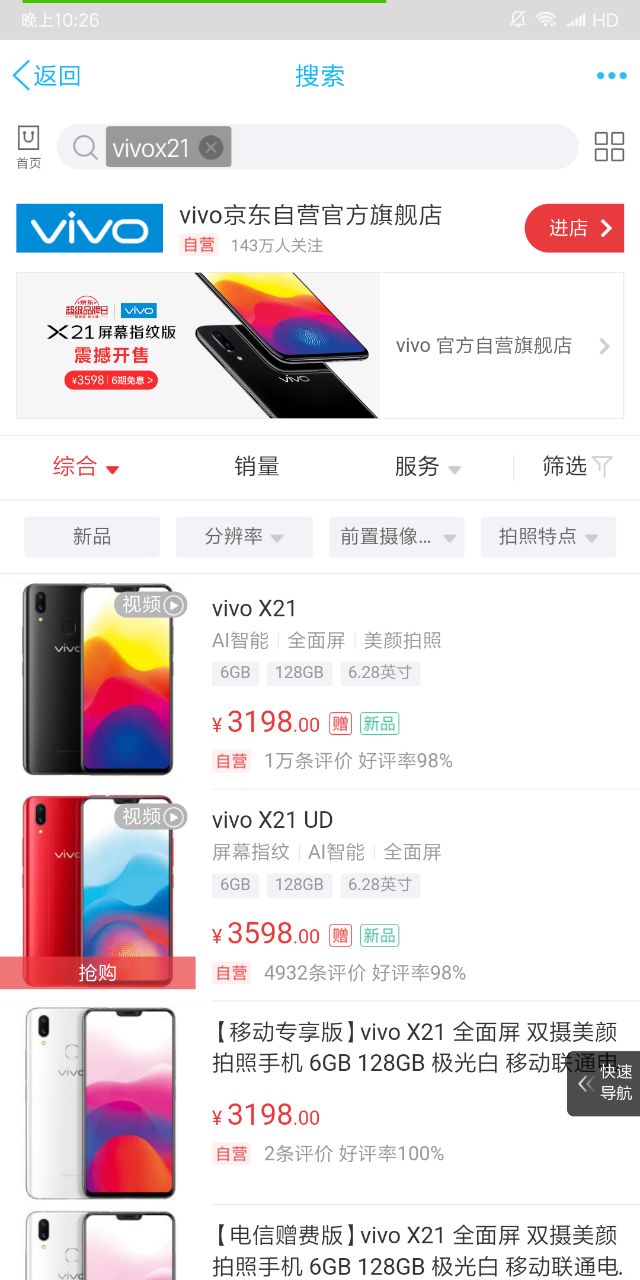
Task: Expand the 服务 dropdown
Action: point(427,467)
